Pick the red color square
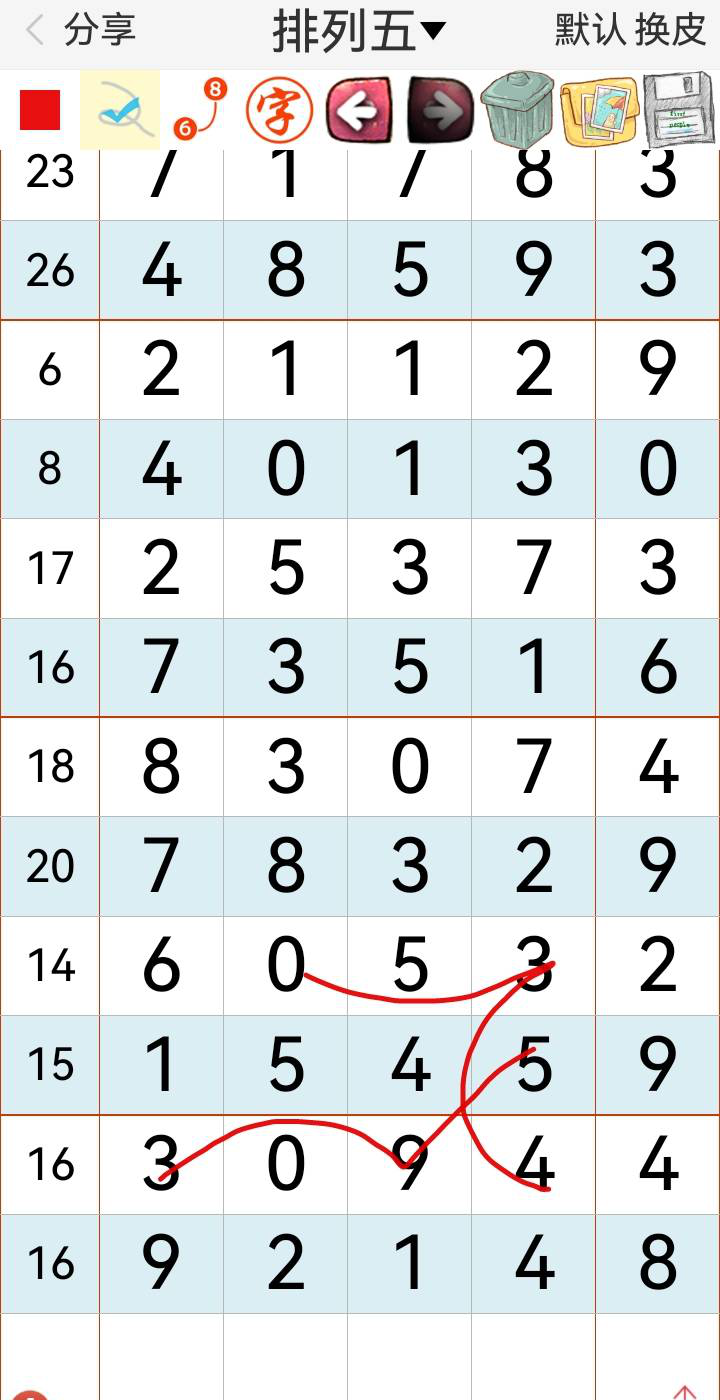 coord(40,110)
